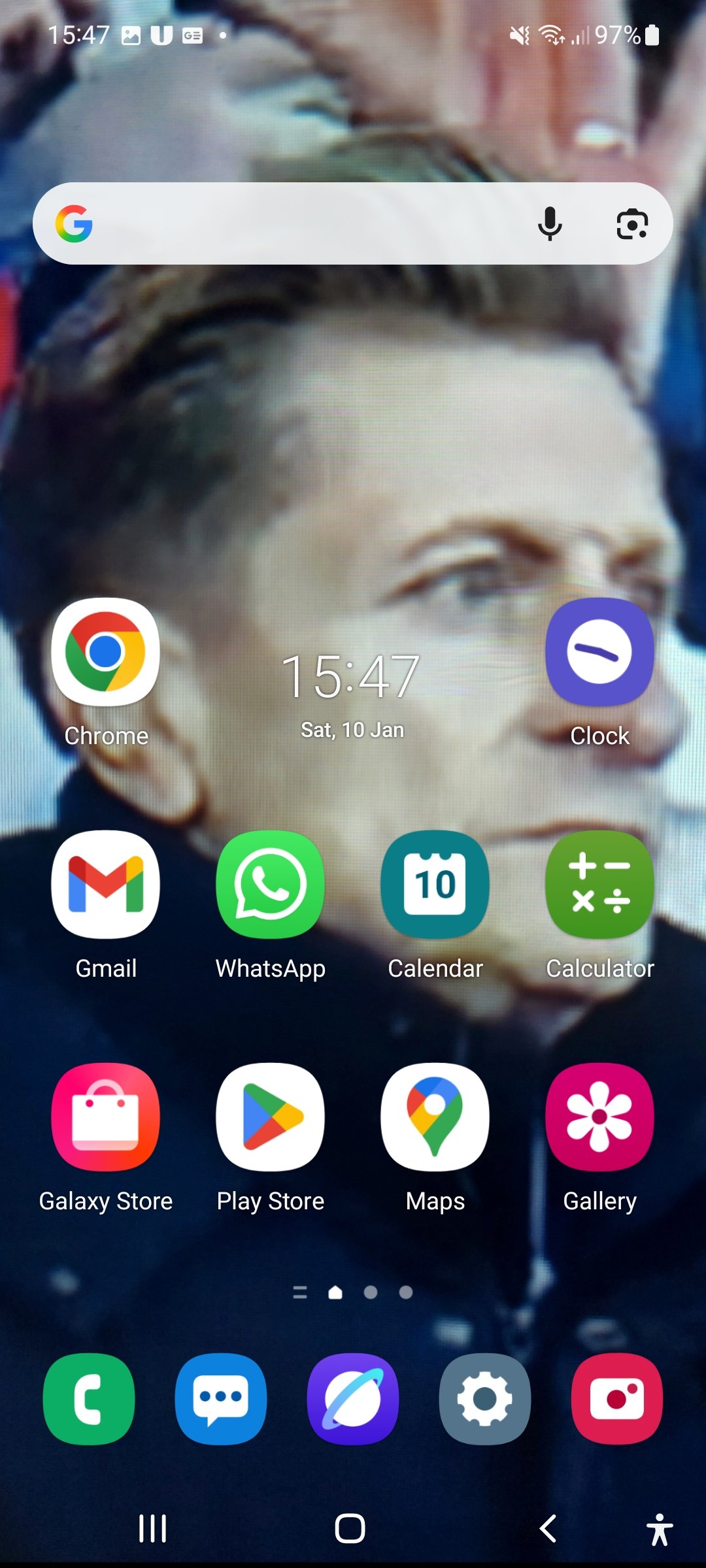This screenshot has height=1568, width=706.
Task: Open the red Camera app in the dock
Action: (x=617, y=1399)
